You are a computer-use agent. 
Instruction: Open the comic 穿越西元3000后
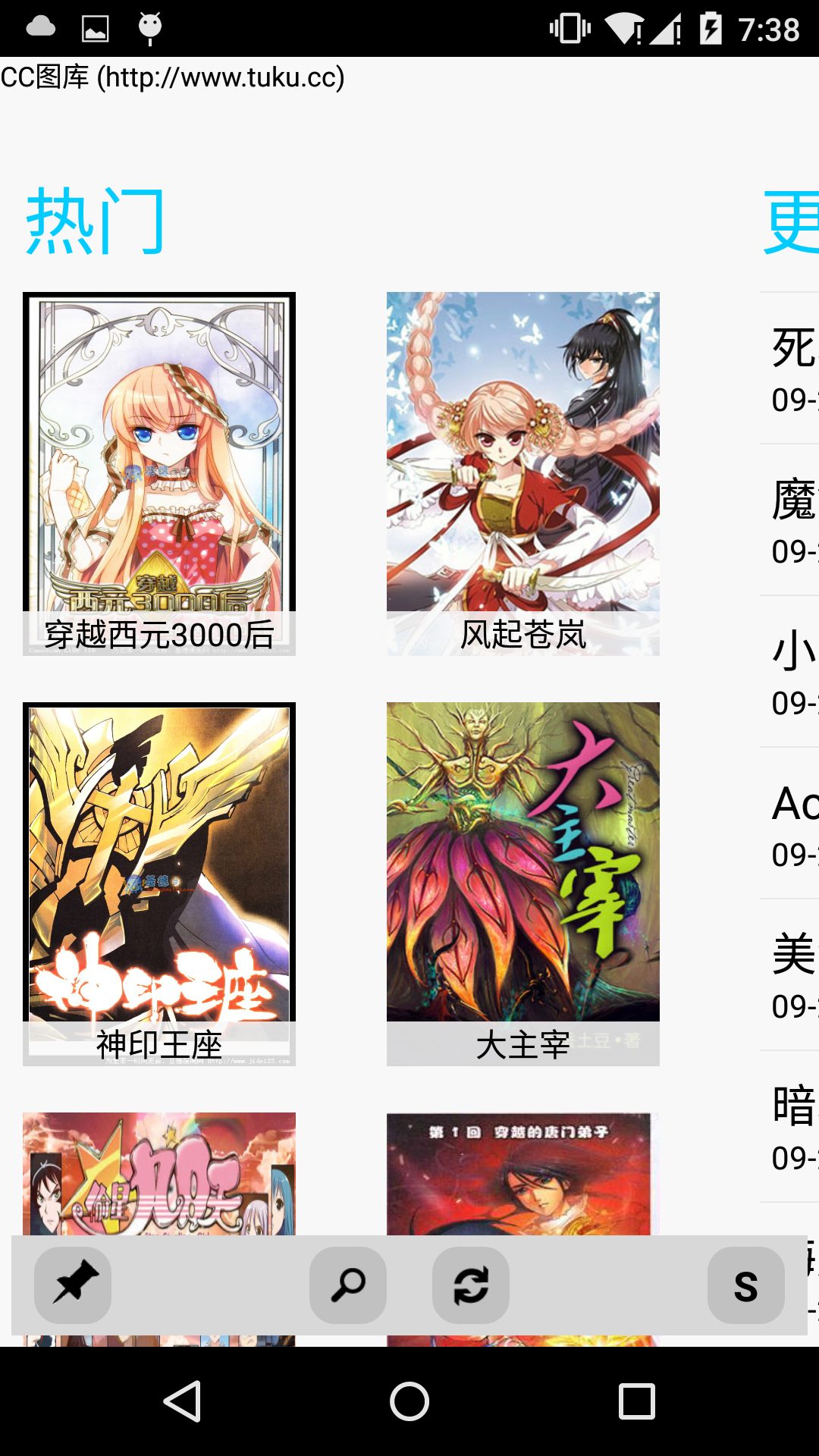point(159,473)
